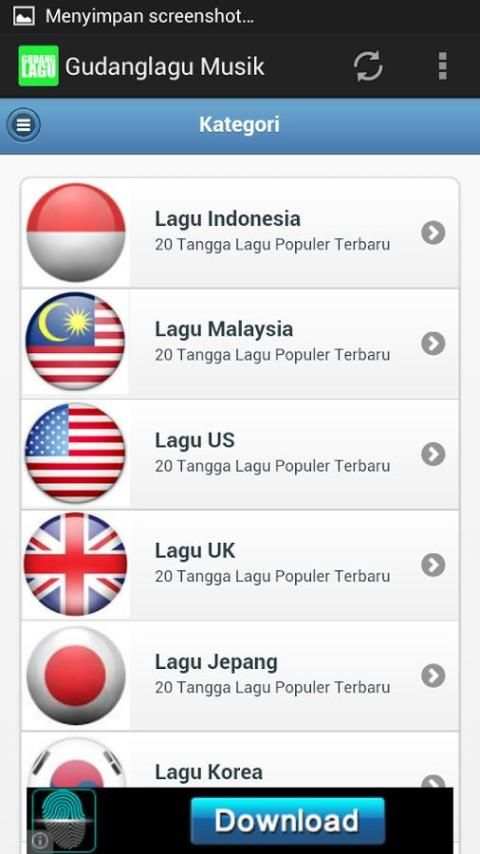
Task: Open the Lagu Jepang category
Action: (240, 675)
